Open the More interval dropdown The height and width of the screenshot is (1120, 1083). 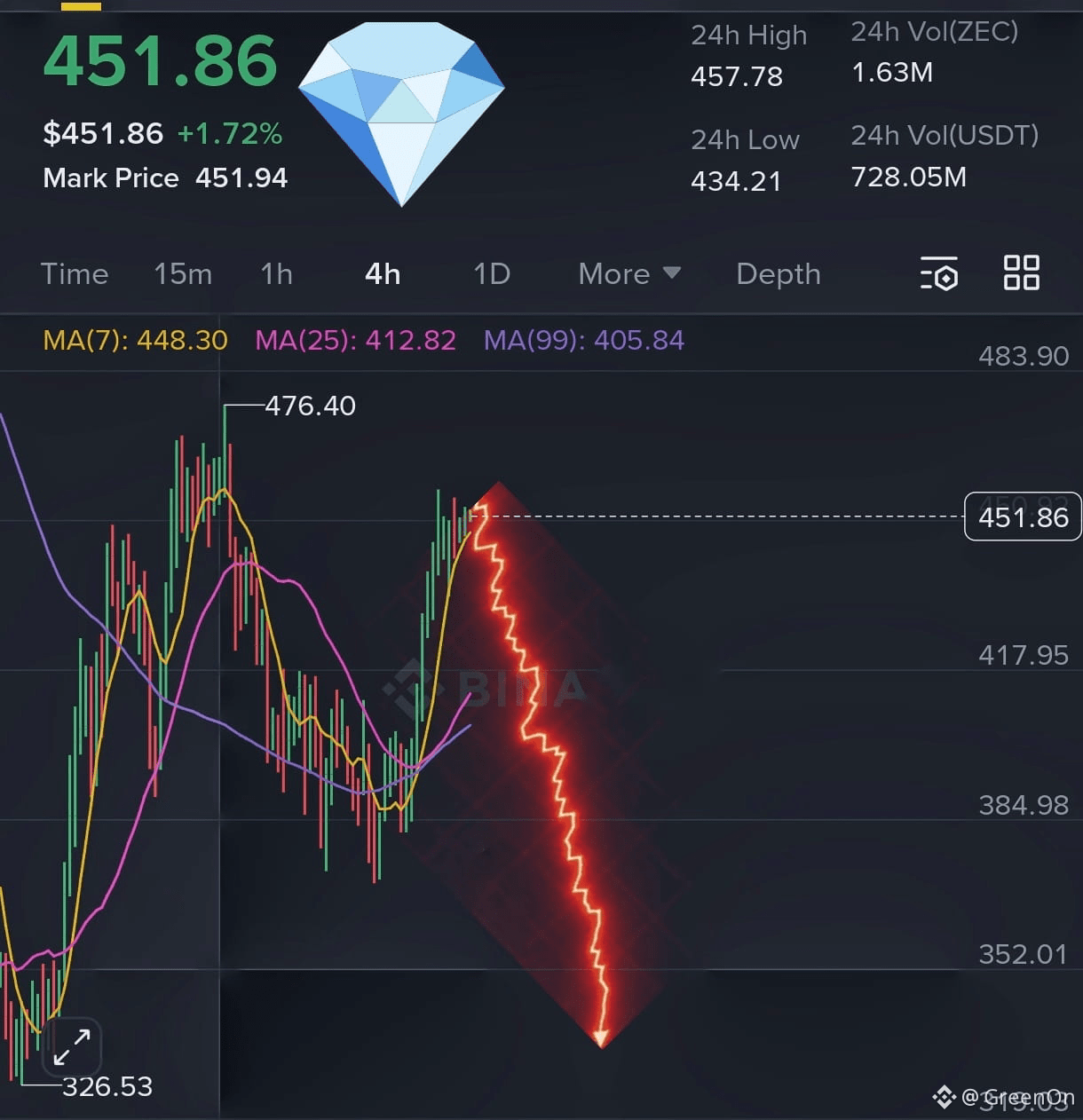628,273
